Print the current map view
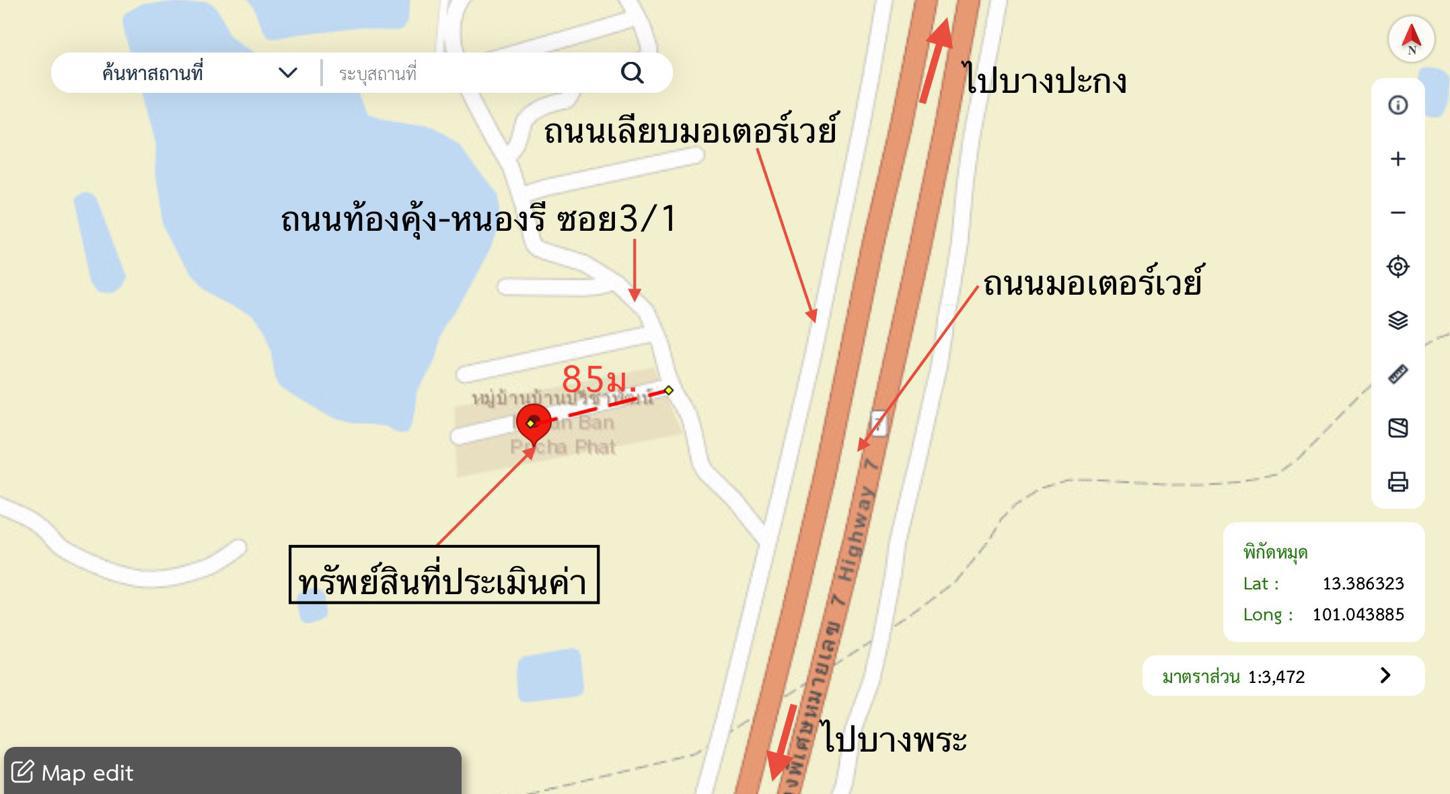The image size is (1450, 794). pyautogui.click(x=1398, y=482)
